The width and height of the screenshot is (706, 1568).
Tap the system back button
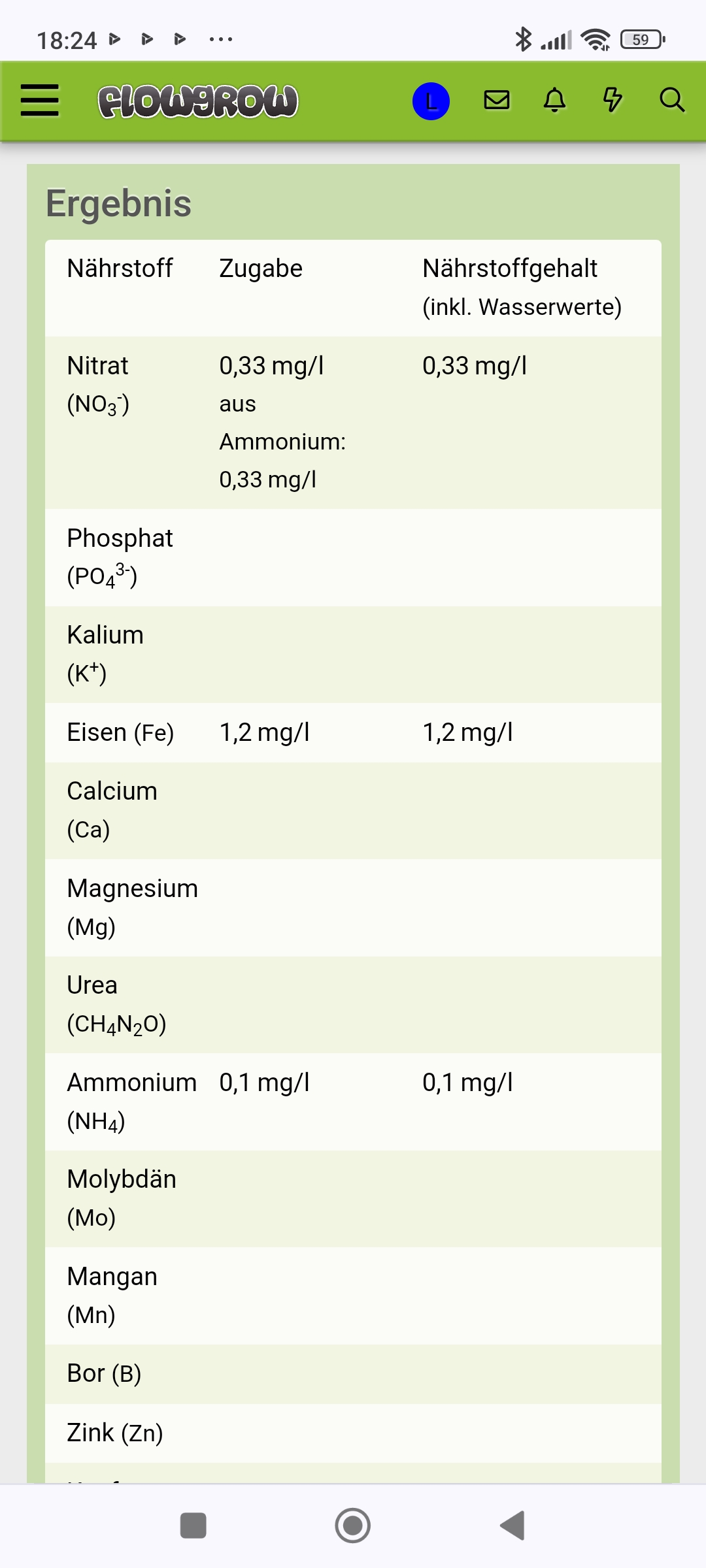tap(513, 1526)
